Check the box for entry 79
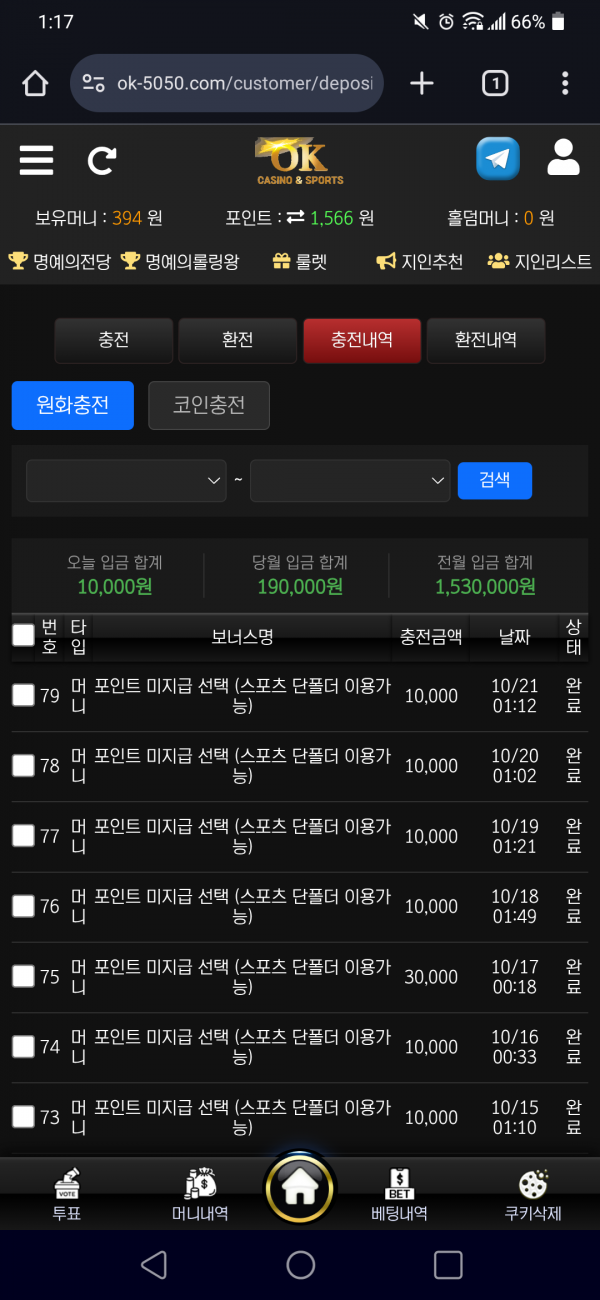This screenshot has height=1300, width=600. 23,695
